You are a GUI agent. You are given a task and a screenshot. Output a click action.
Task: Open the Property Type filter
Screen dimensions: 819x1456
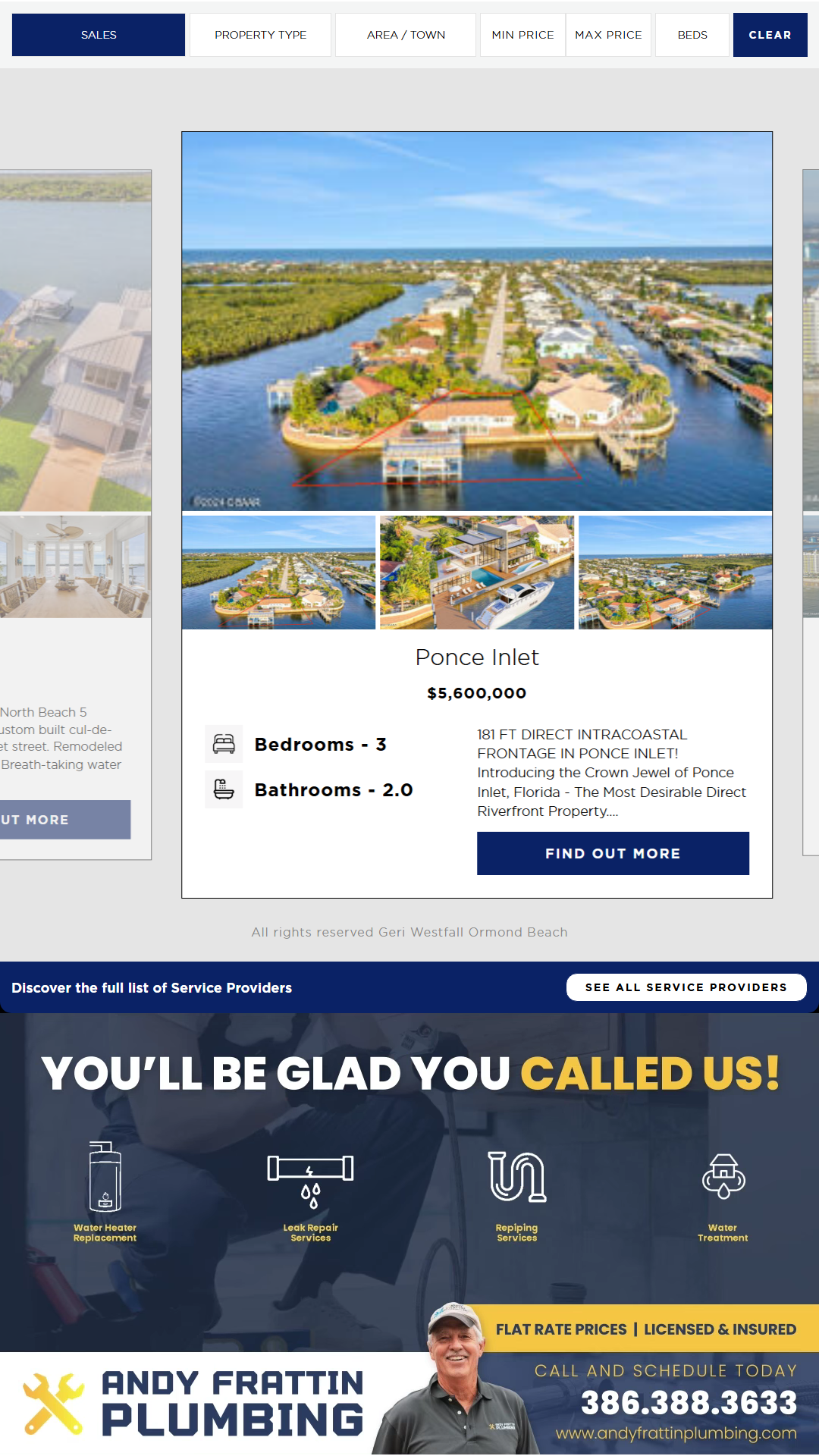260,35
